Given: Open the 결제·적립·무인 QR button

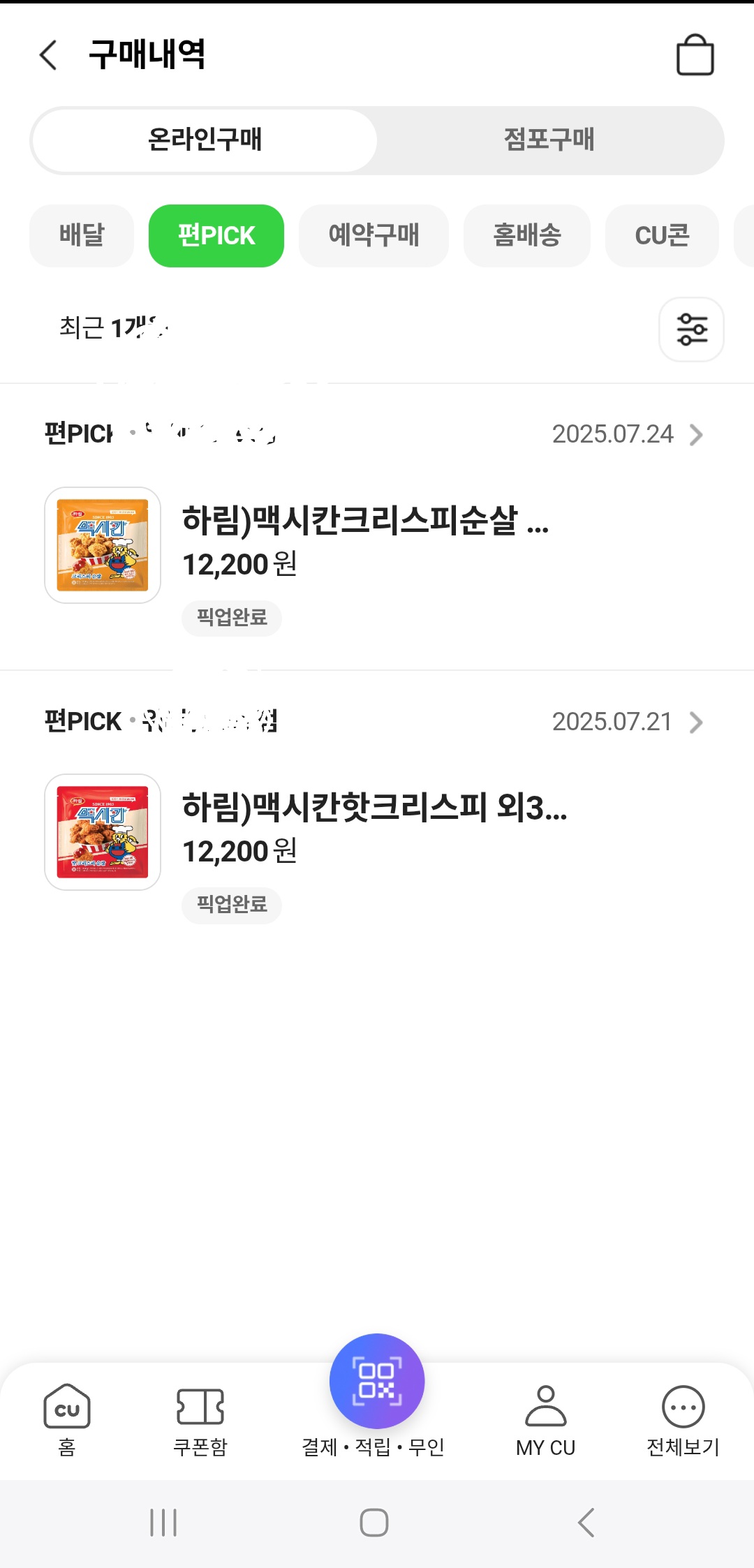Looking at the screenshot, I should (376, 1382).
